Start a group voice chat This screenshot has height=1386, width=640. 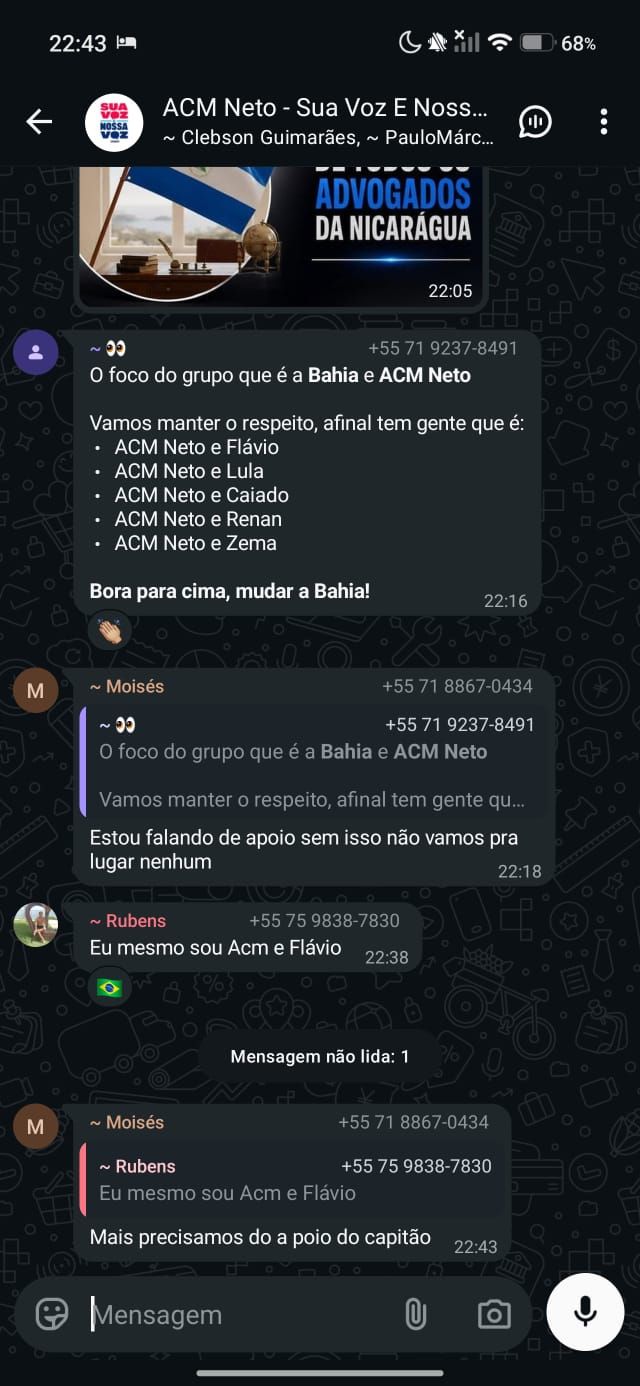[x=536, y=122]
